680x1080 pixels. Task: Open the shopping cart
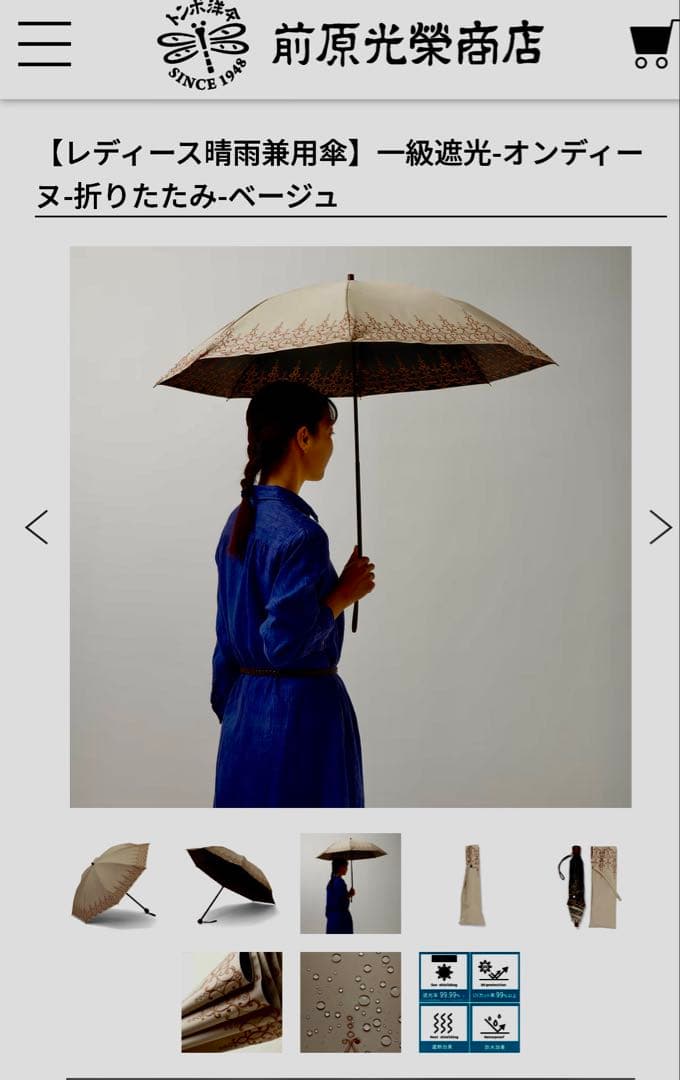point(652,45)
